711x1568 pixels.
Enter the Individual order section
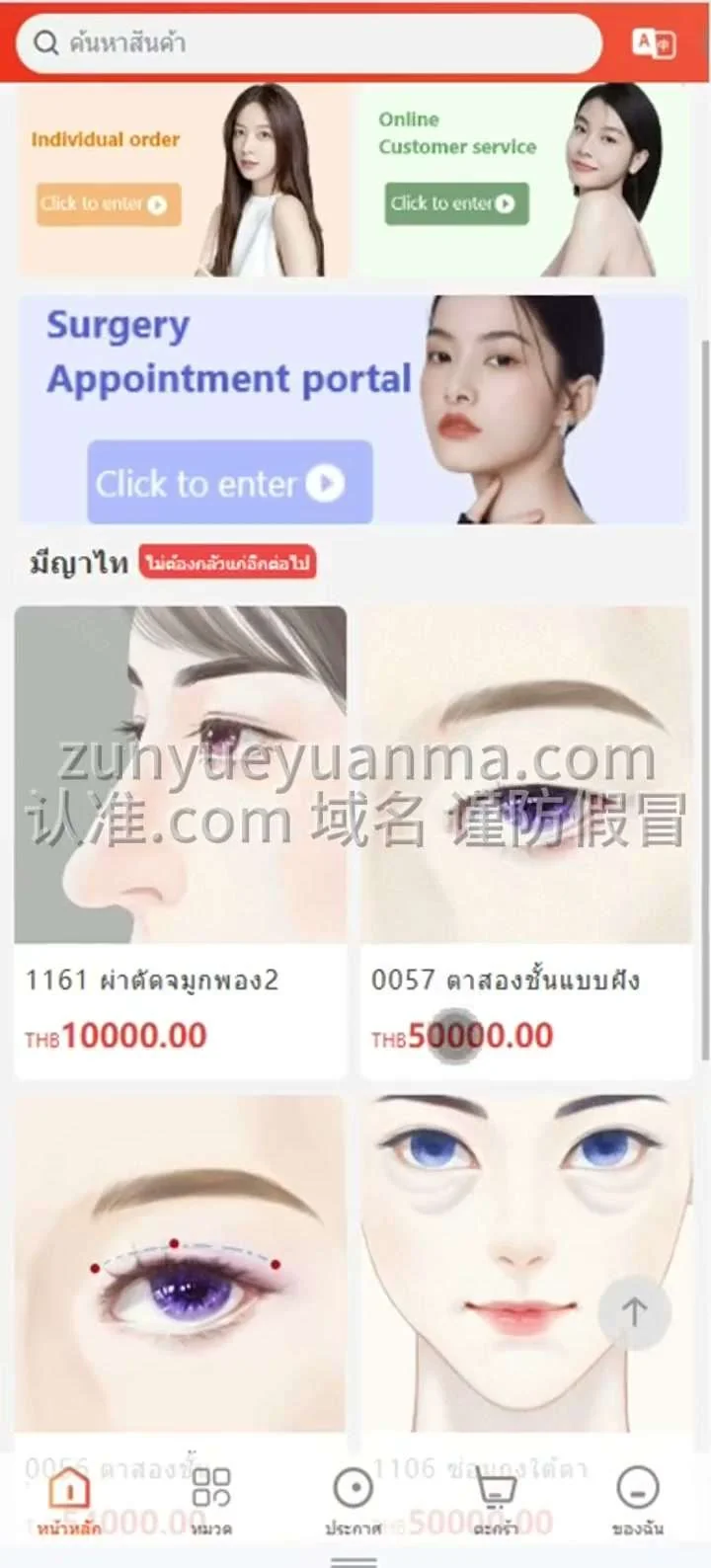pos(109,204)
